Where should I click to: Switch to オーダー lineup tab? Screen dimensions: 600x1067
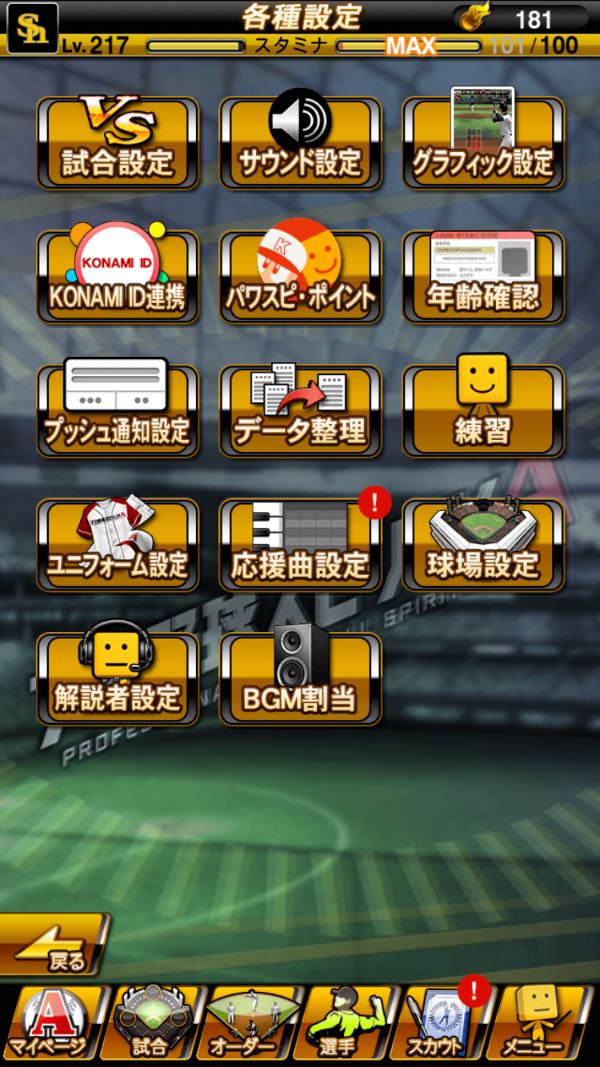[250, 1023]
